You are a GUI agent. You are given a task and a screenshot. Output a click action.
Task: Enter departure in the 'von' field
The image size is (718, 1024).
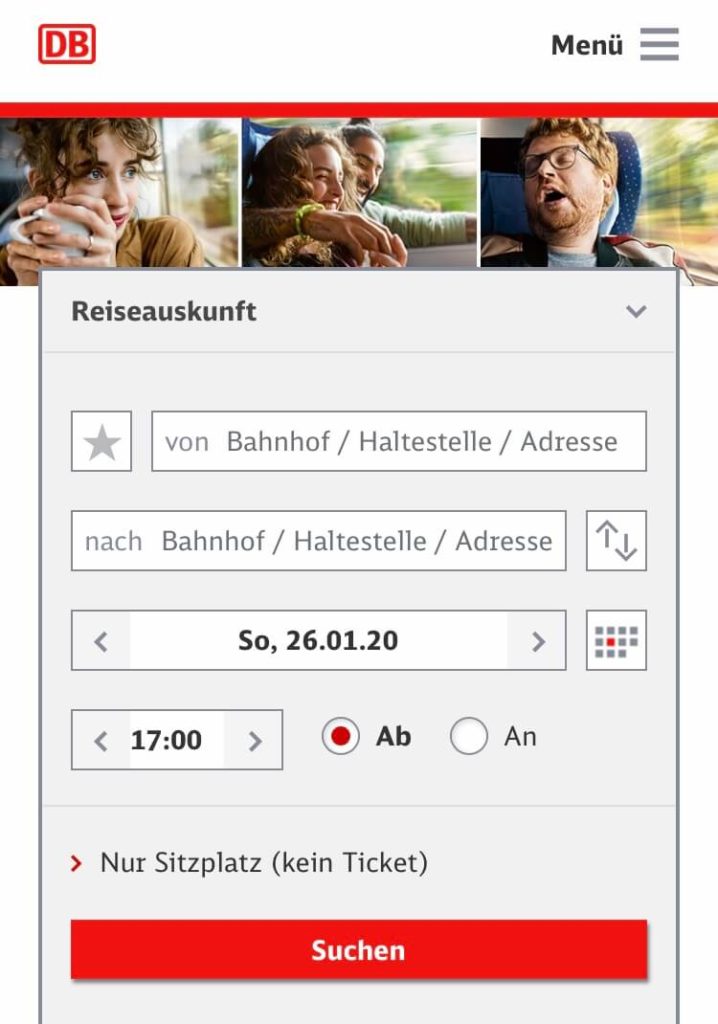[398, 441]
